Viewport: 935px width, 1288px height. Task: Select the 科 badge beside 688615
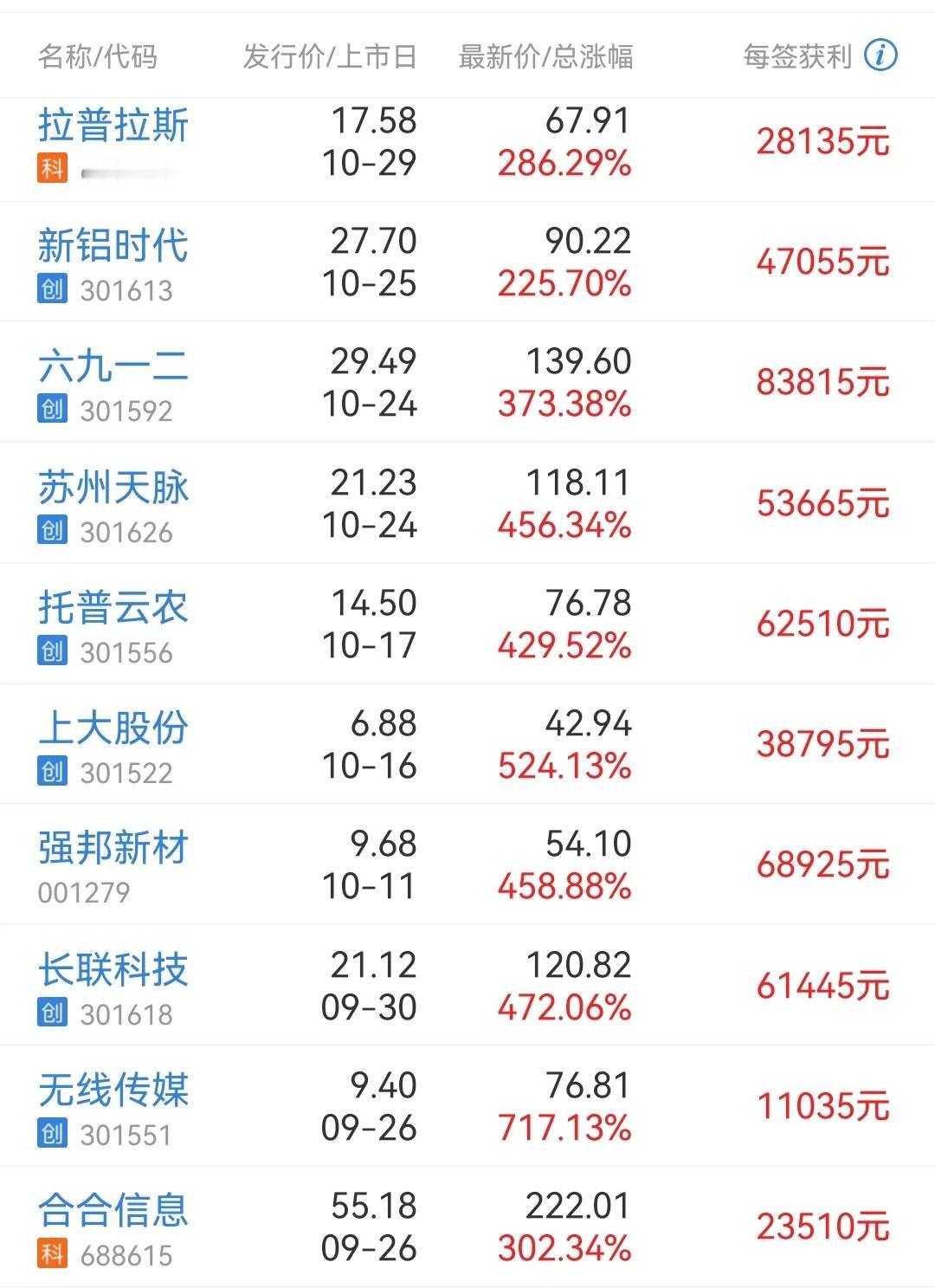coord(52,1254)
